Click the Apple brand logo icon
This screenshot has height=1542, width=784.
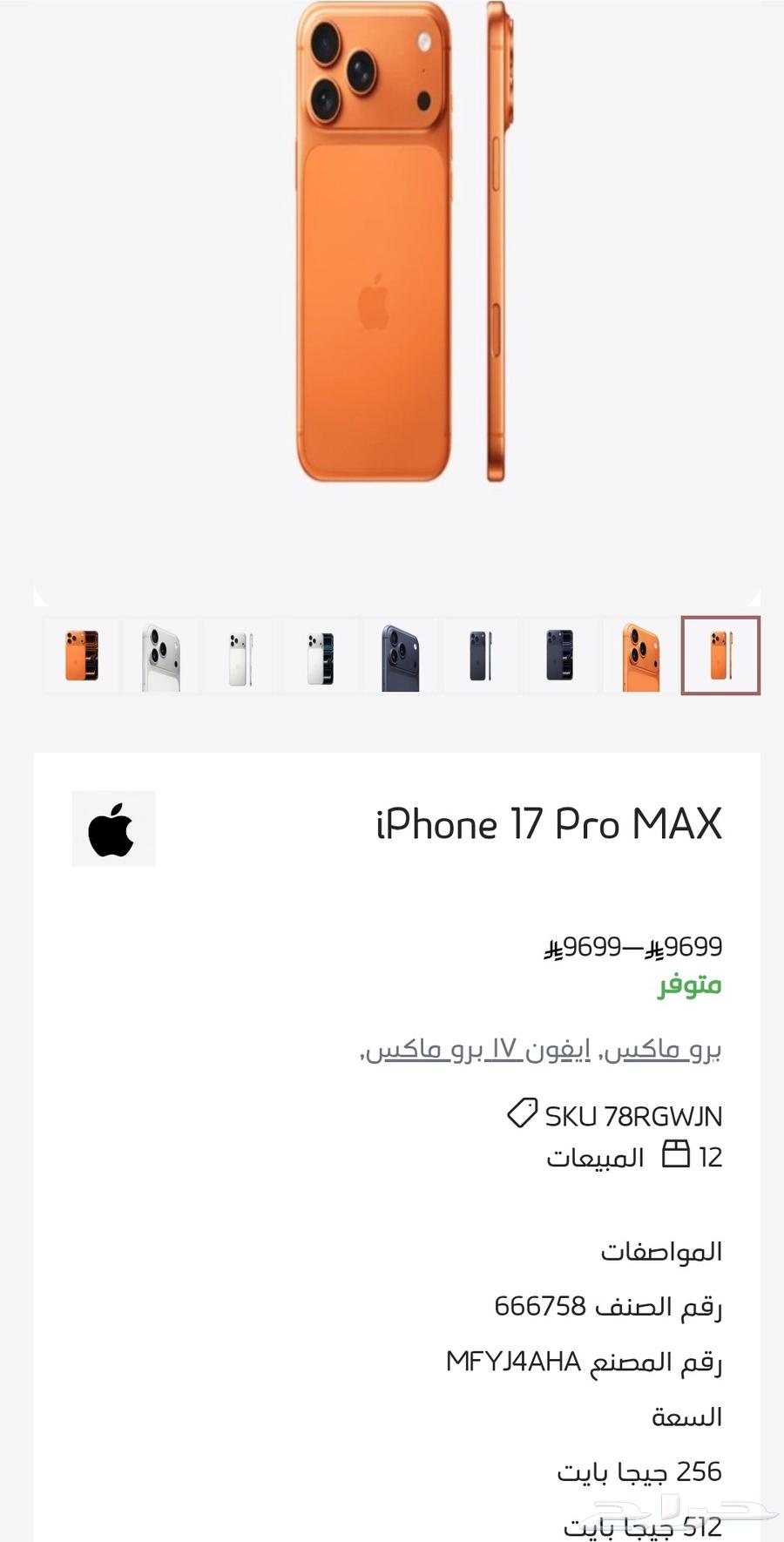pyautogui.click(x=113, y=828)
